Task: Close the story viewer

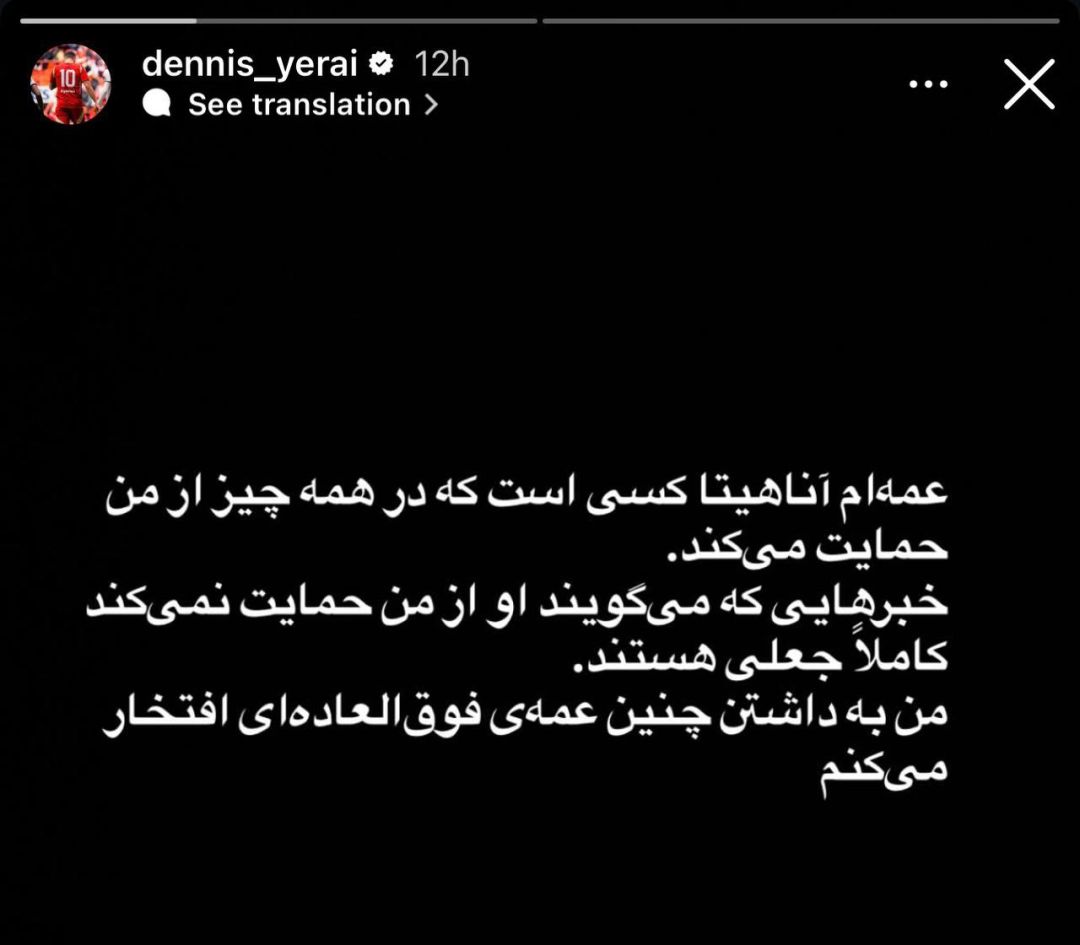Action: coord(1029,85)
